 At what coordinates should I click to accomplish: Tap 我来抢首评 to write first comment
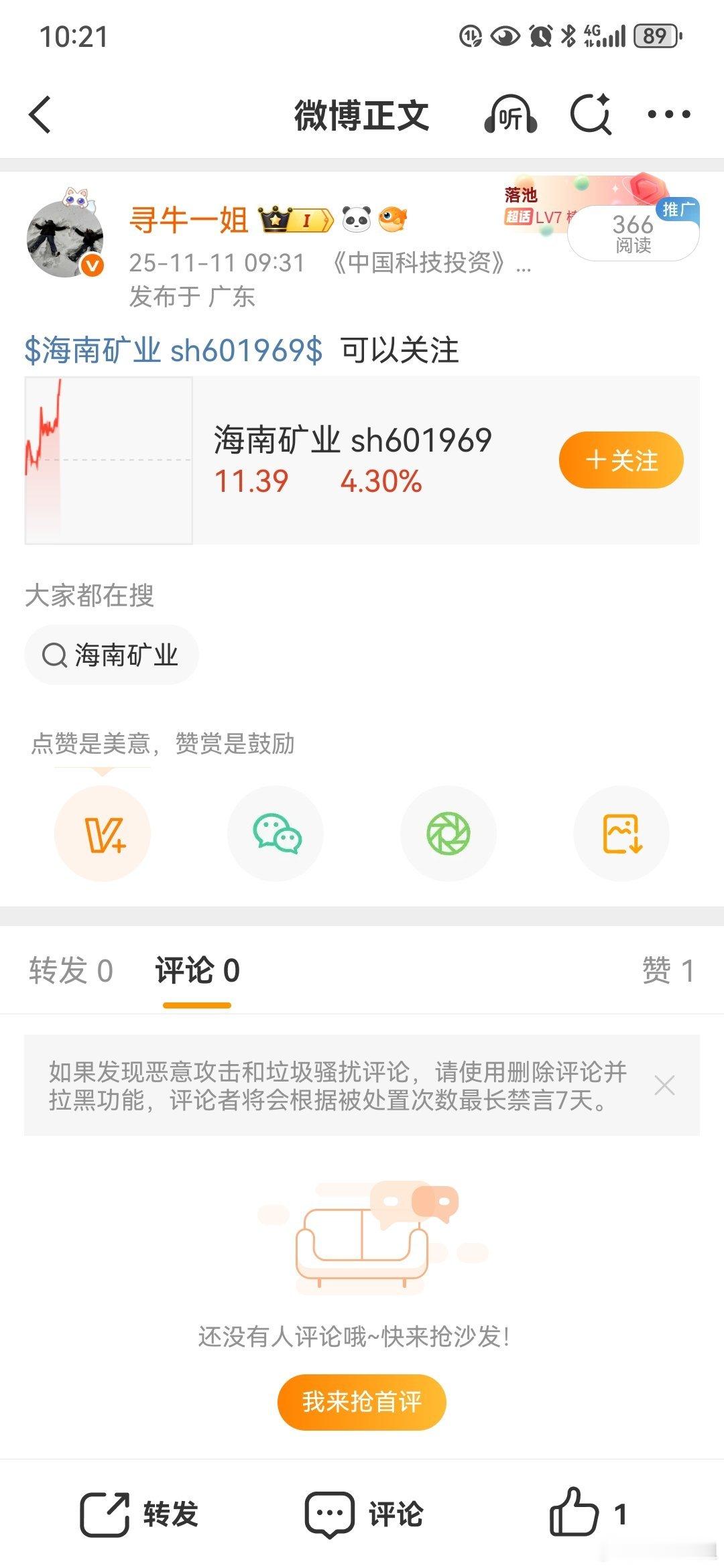(x=361, y=1402)
